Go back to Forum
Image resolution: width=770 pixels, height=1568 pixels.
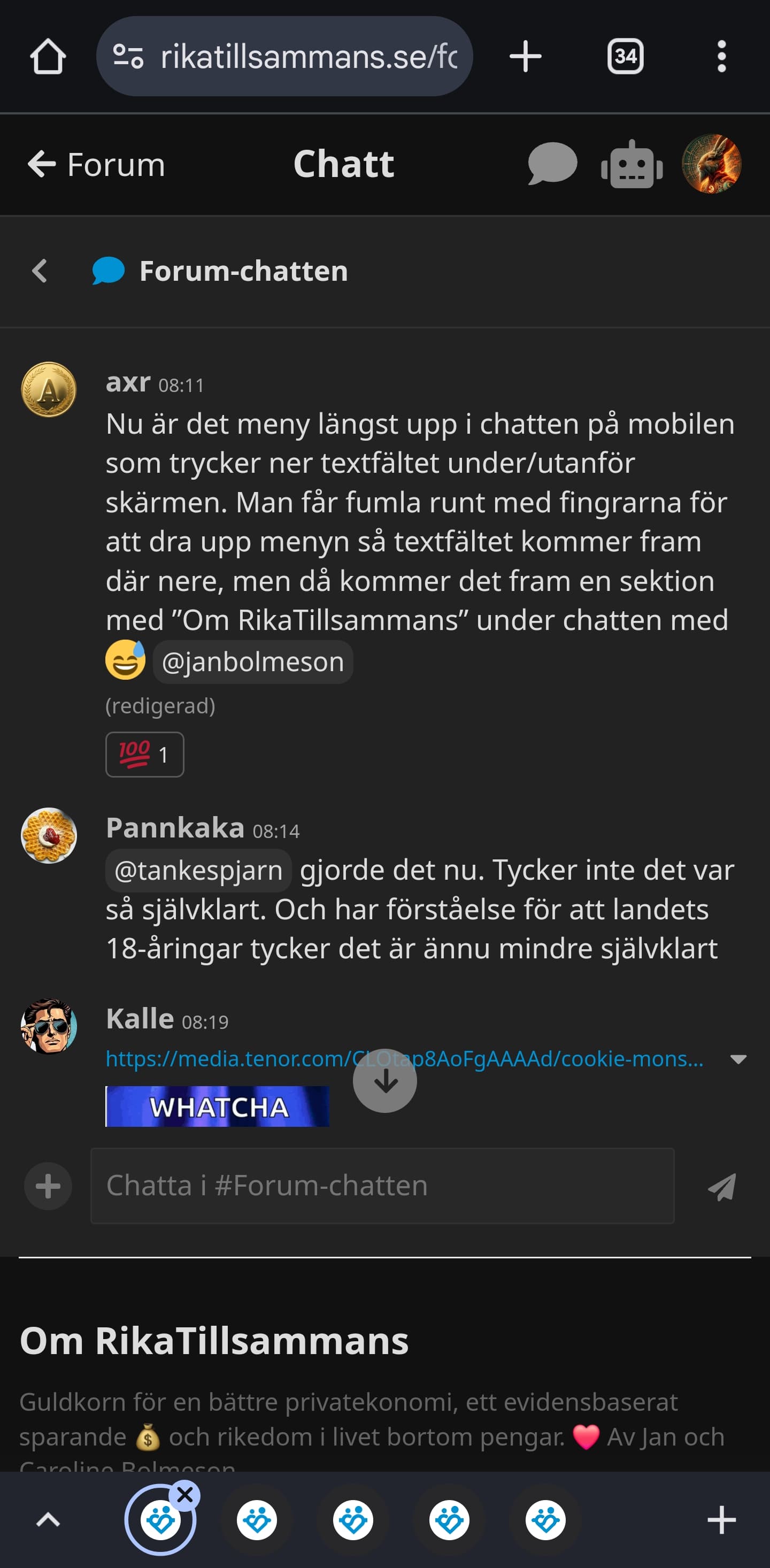96,164
